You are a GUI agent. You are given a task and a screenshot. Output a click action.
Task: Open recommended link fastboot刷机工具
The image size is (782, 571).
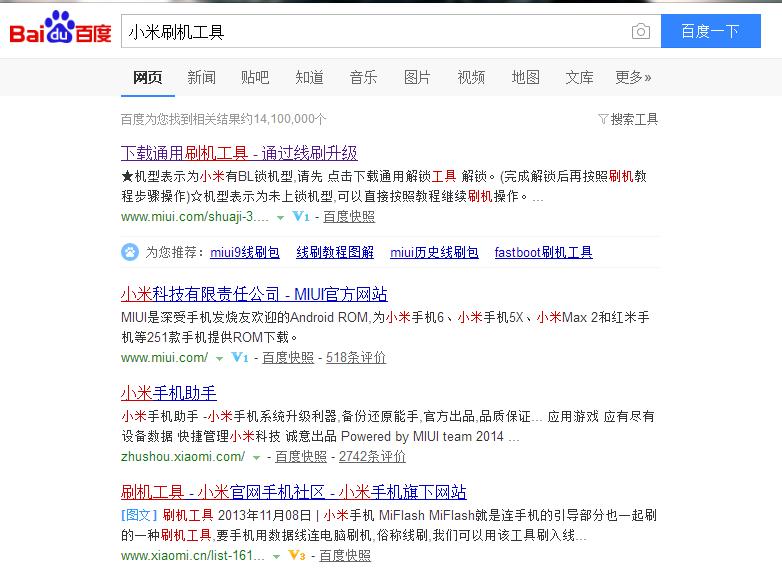[543, 252]
